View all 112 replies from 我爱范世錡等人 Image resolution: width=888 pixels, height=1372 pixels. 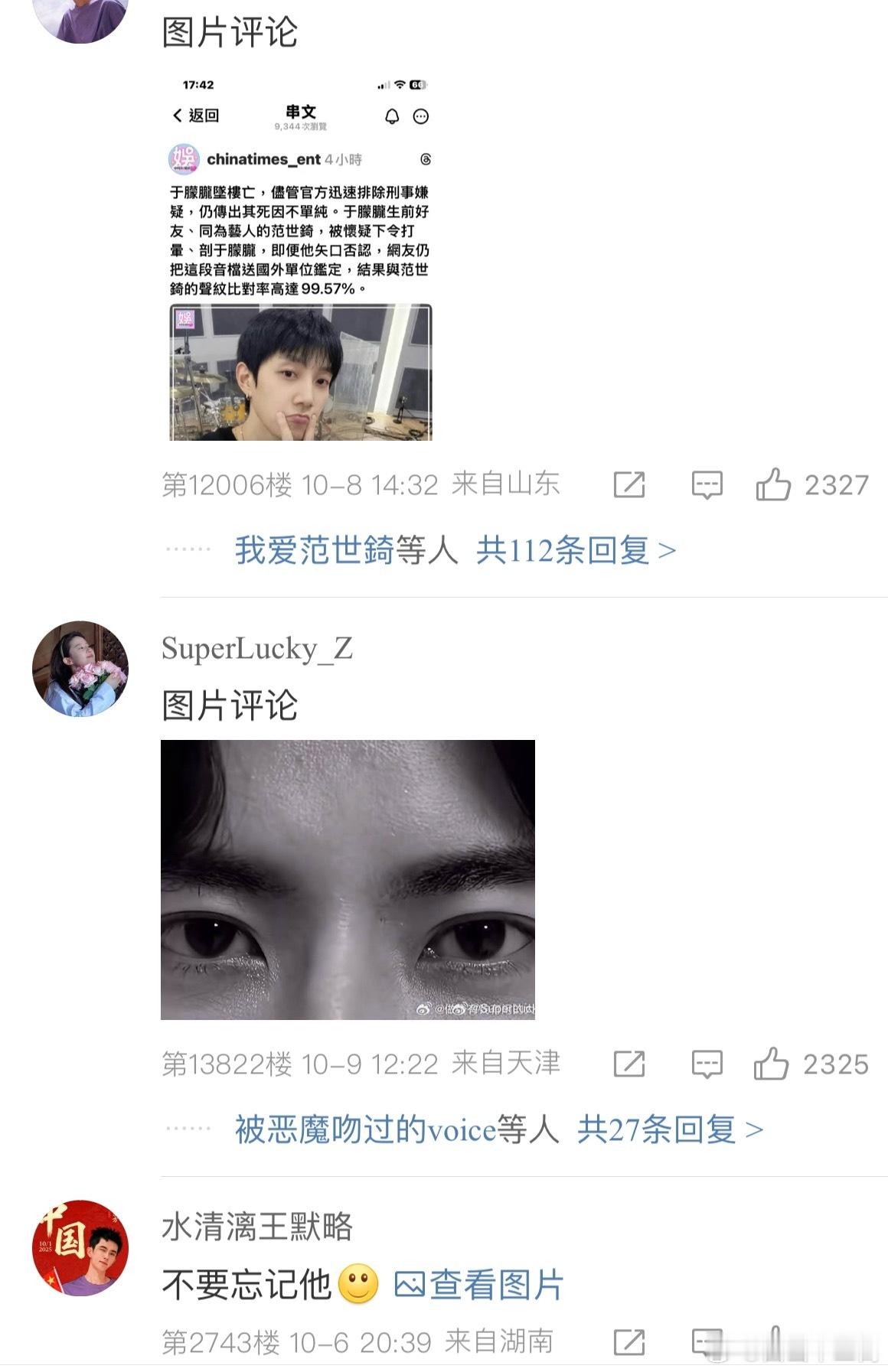576,550
